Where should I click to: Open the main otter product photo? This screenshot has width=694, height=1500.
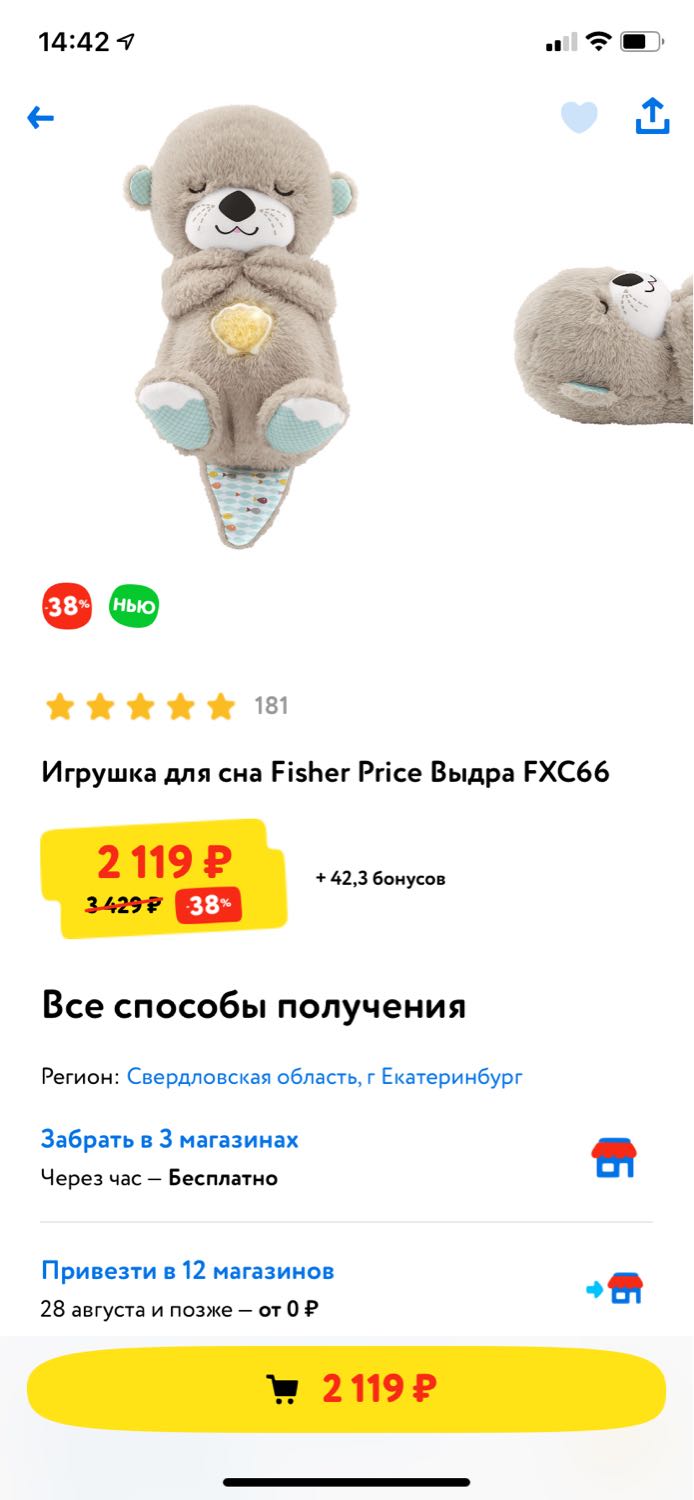(x=241, y=326)
